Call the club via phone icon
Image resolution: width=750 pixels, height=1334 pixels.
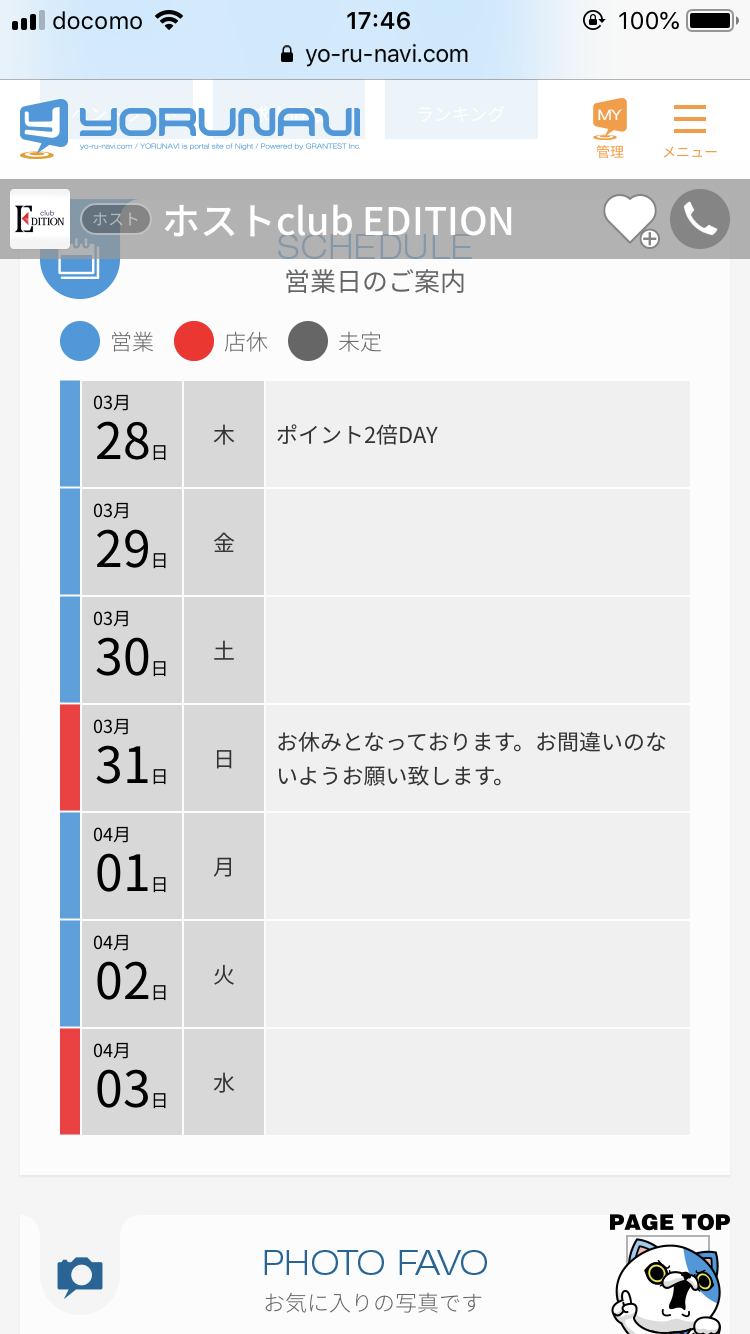click(x=700, y=219)
